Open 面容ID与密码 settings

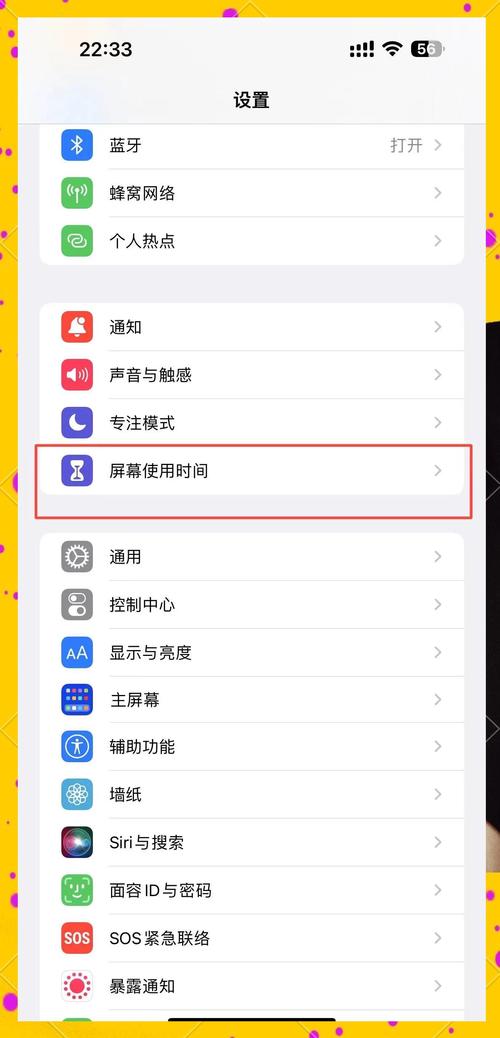252,890
